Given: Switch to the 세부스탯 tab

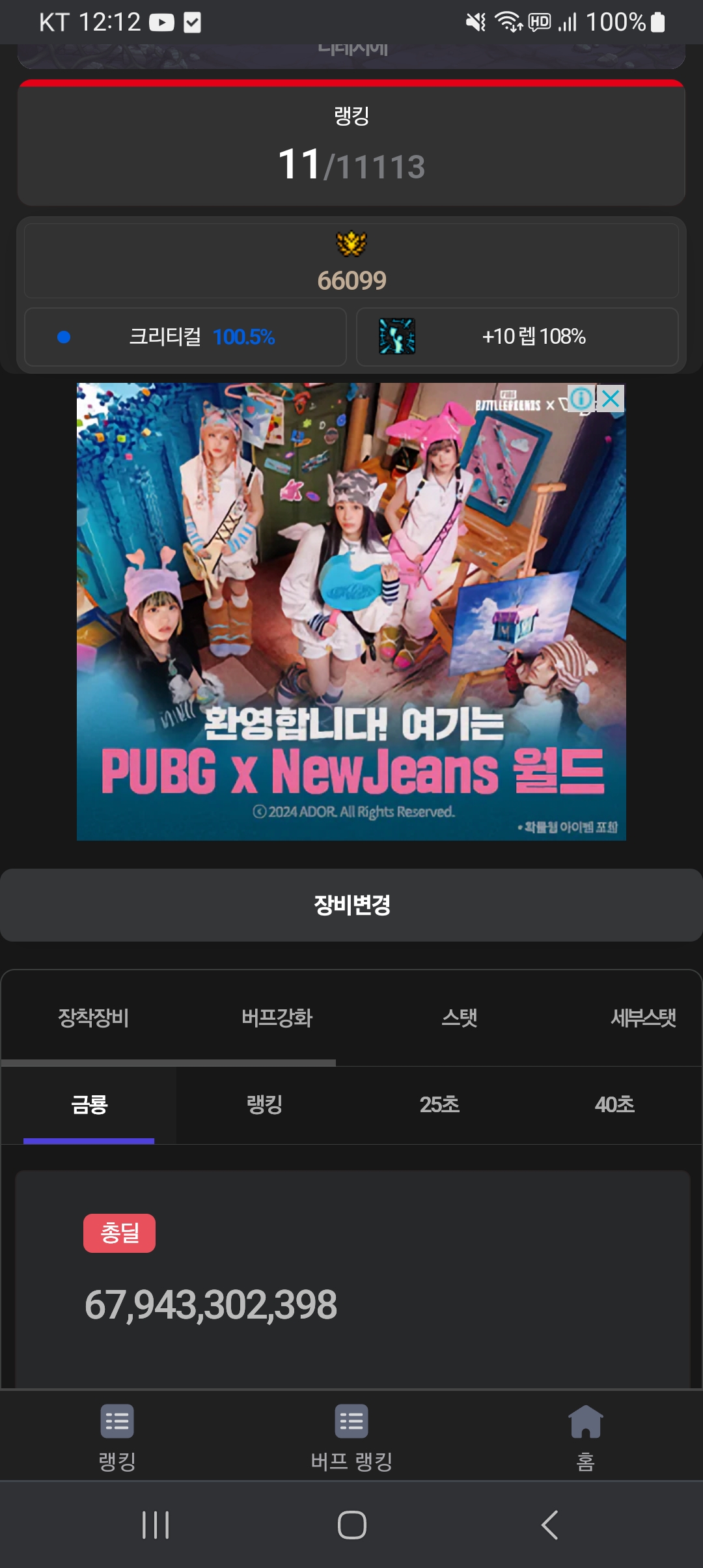Looking at the screenshot, I should coord(642,1017).
